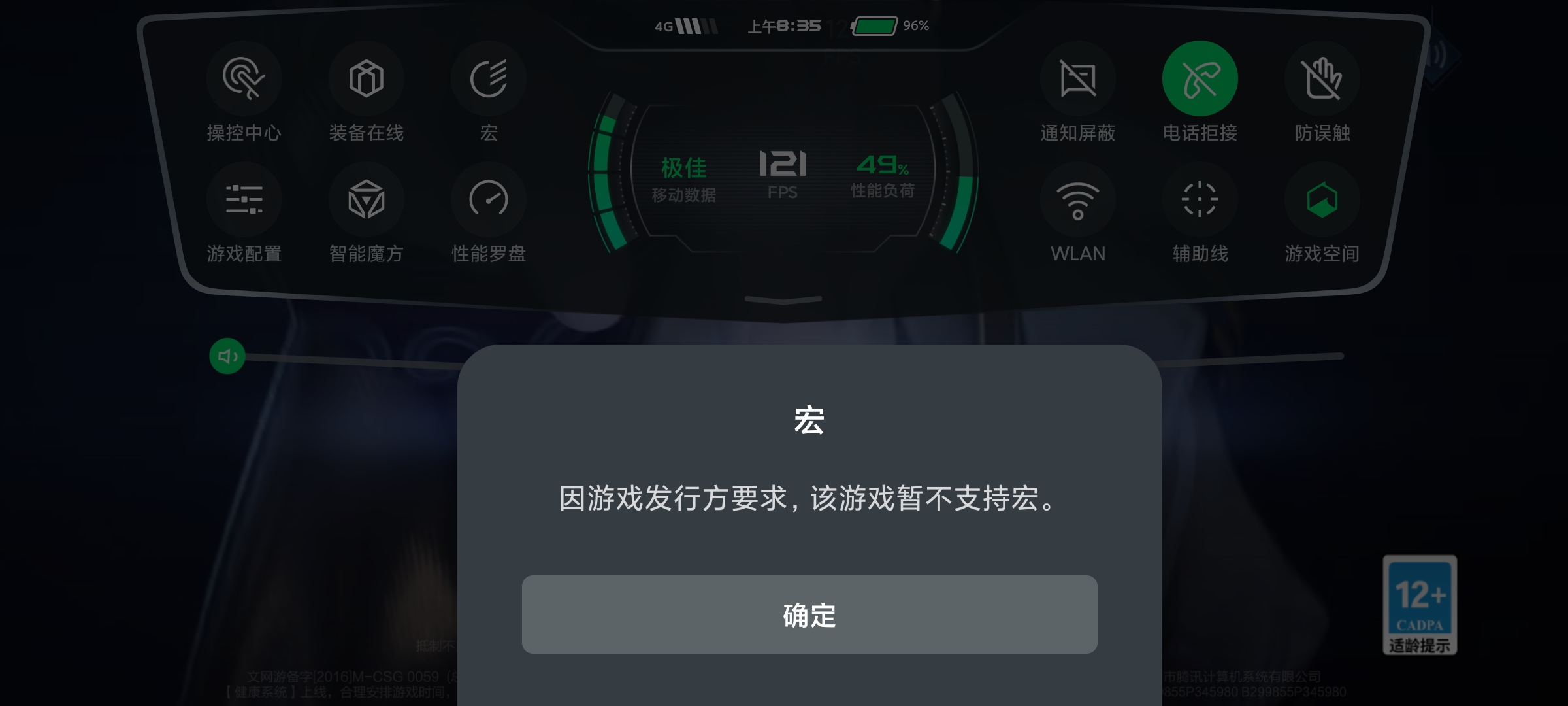Screen dimensions: 1568x706
Task: Open 操控中心 control center
Action: [x=244, y=79]
